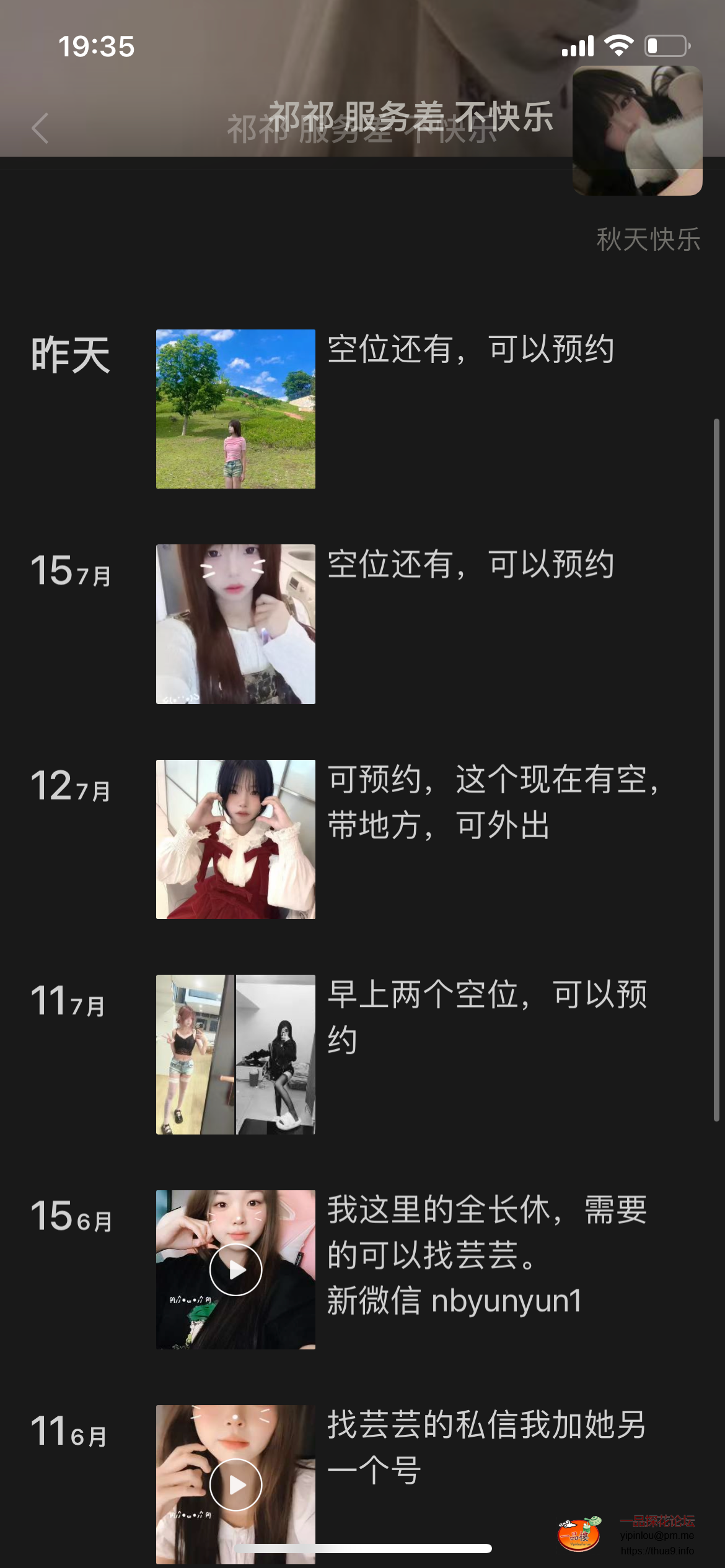This screenshot has height=1568, width=725.
Task: Open yesterday's post photo
Action: [x=235, y=409]
